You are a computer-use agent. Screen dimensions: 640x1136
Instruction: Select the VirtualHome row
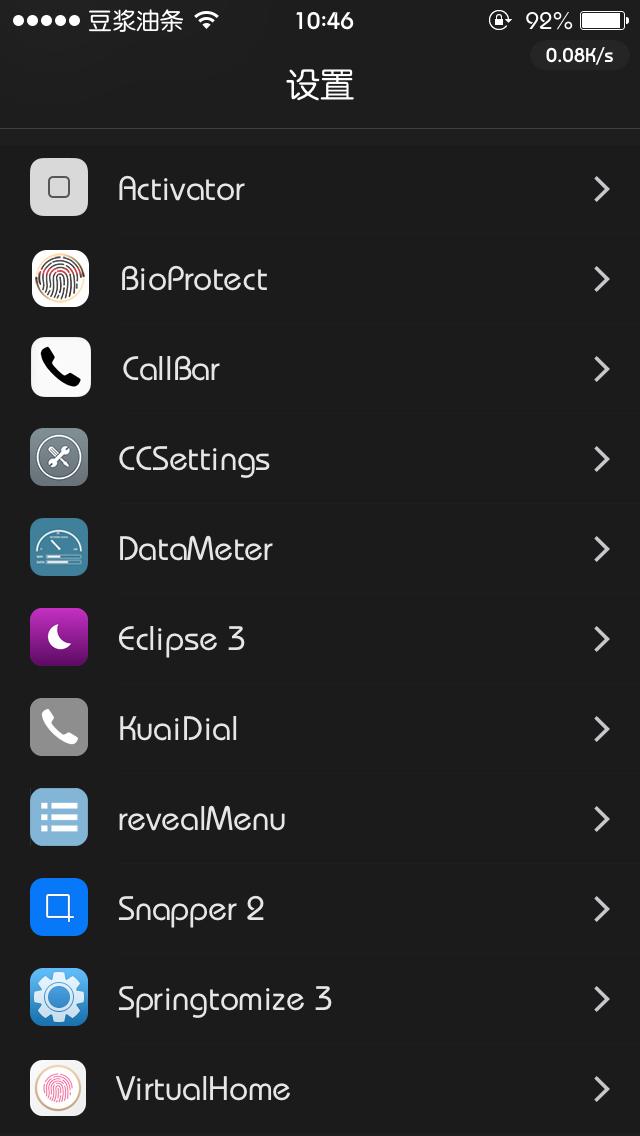coord(320,1089)
